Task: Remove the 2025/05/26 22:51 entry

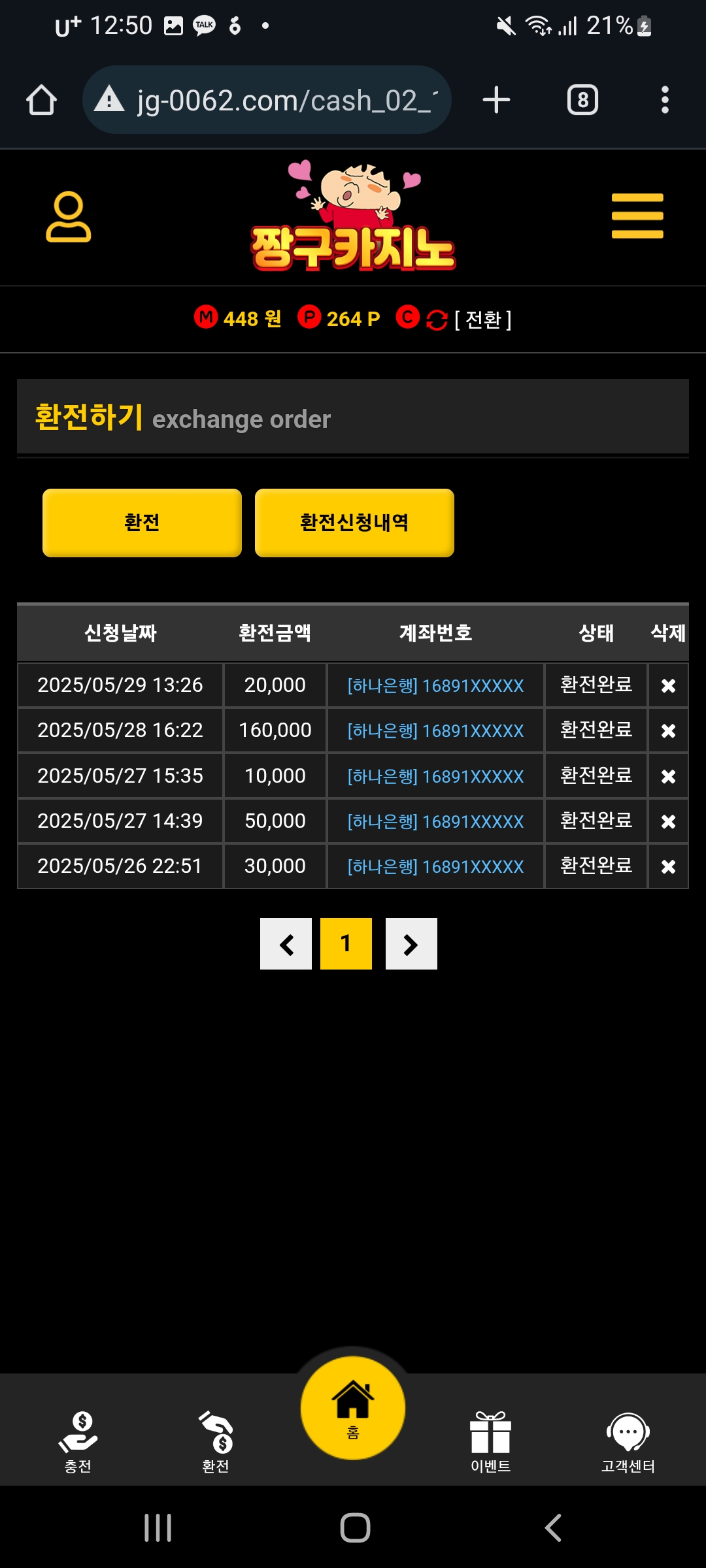Action: pyautogui.click(x=668, y=866)
